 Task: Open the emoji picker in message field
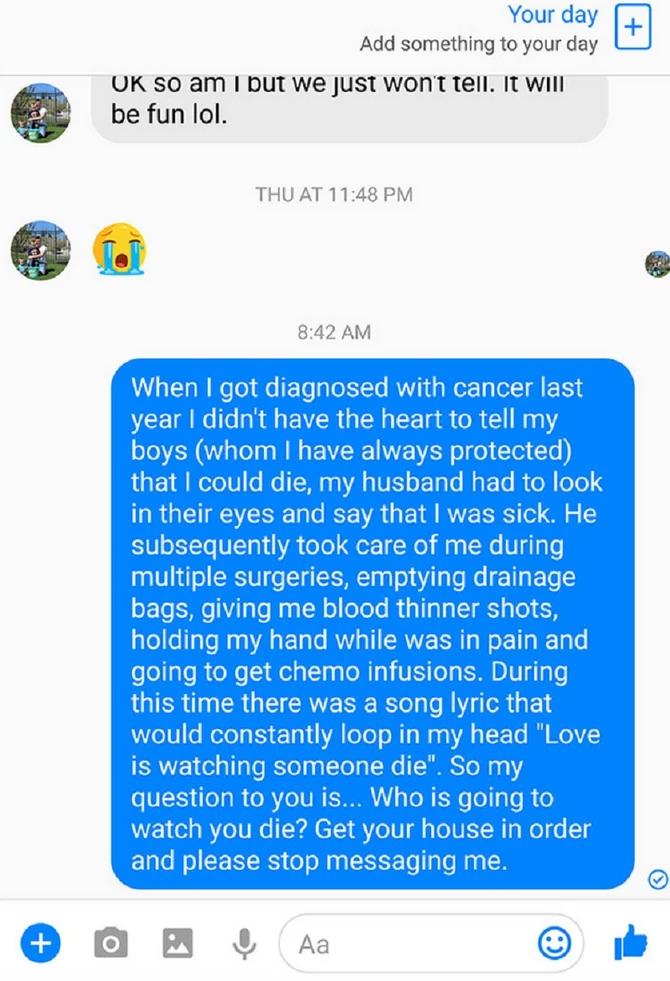554,942
